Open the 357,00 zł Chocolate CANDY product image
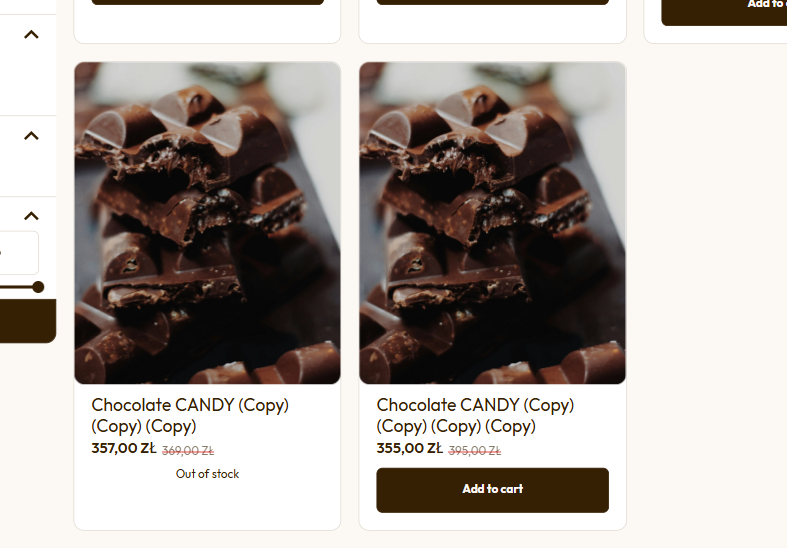 pos(207,223)
